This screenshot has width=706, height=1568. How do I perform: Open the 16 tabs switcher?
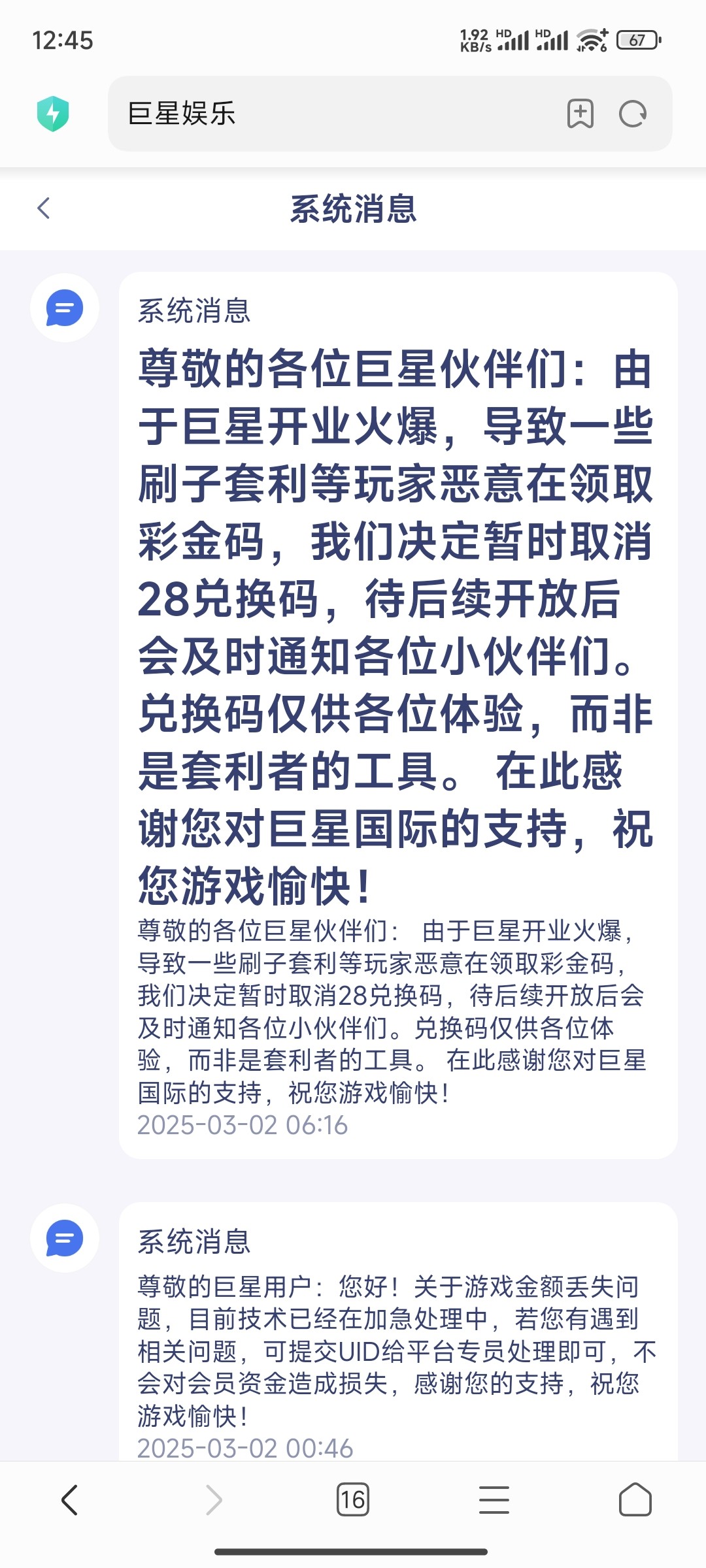click(352, 1499)
